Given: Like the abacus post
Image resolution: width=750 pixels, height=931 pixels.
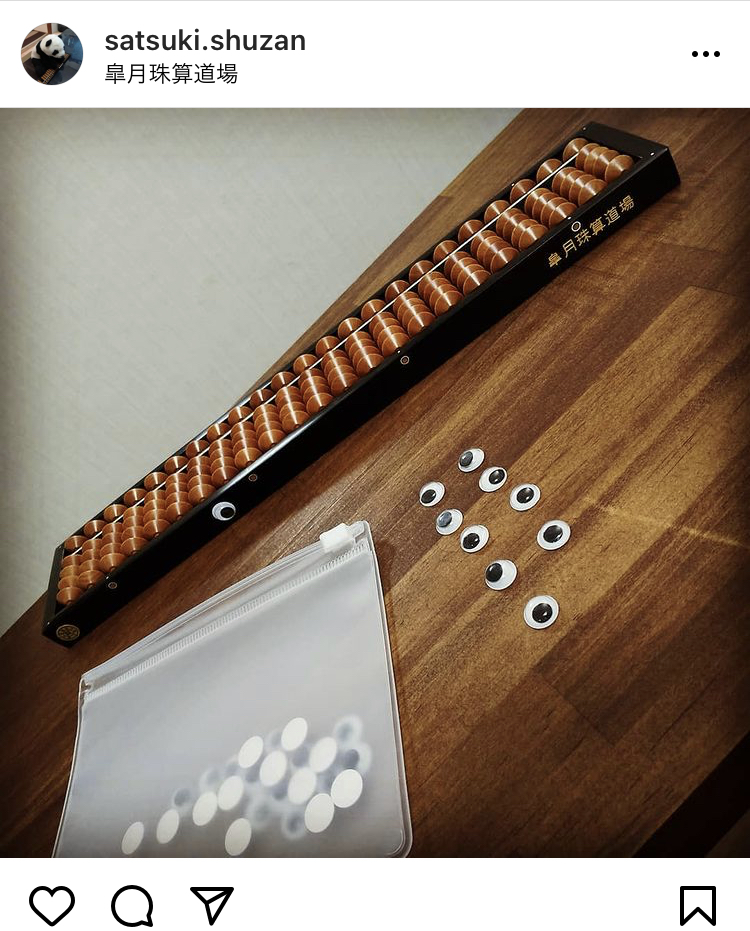Looking at the screenshot, I should coord(52,906).
